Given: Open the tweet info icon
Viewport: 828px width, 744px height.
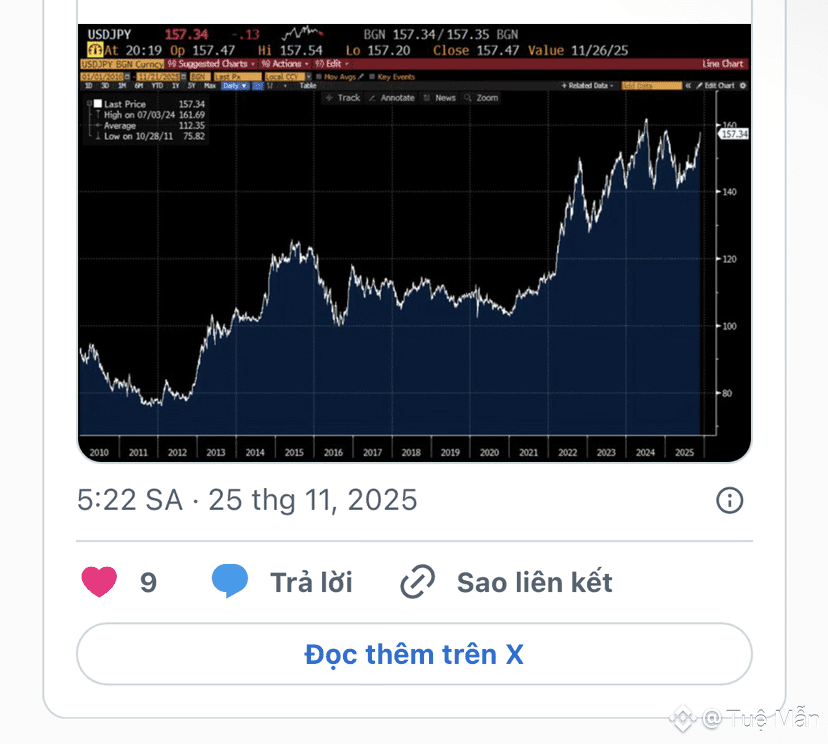Looking at the screenshot, I should pos(729,500).
